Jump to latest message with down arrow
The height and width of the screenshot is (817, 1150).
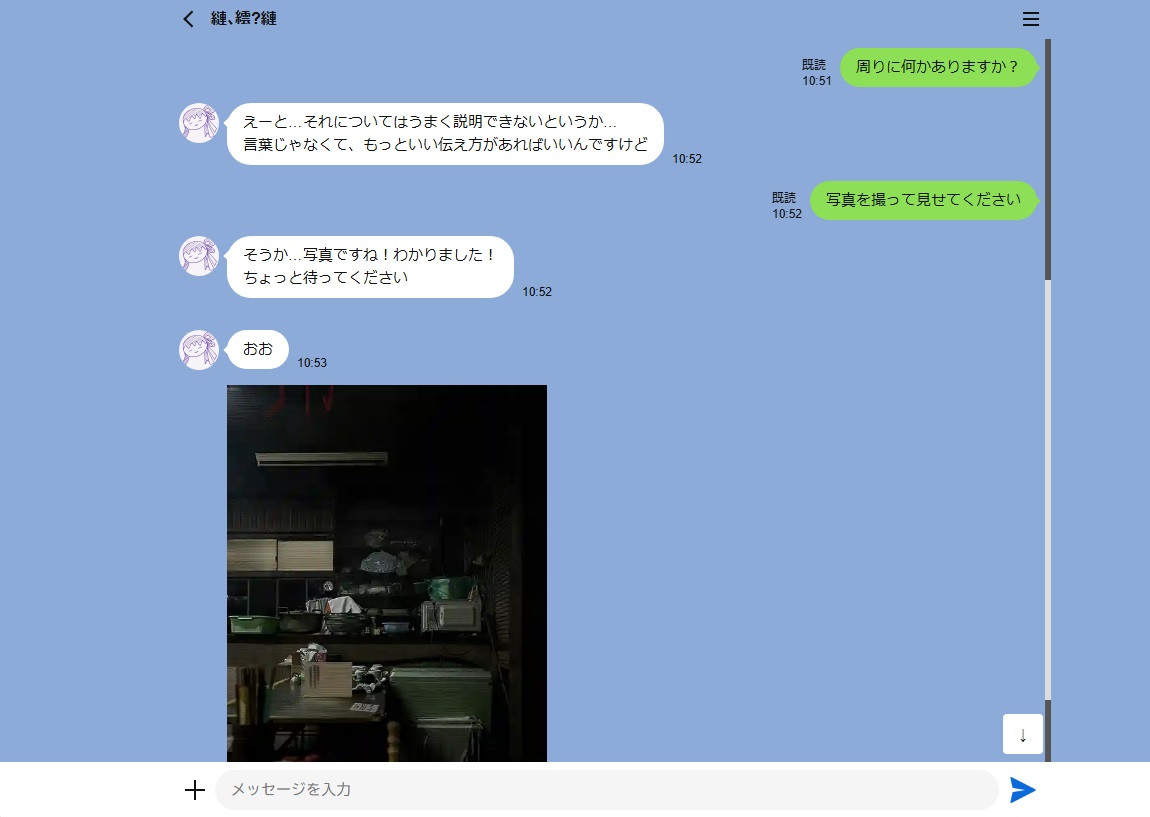coord(1023,735)
